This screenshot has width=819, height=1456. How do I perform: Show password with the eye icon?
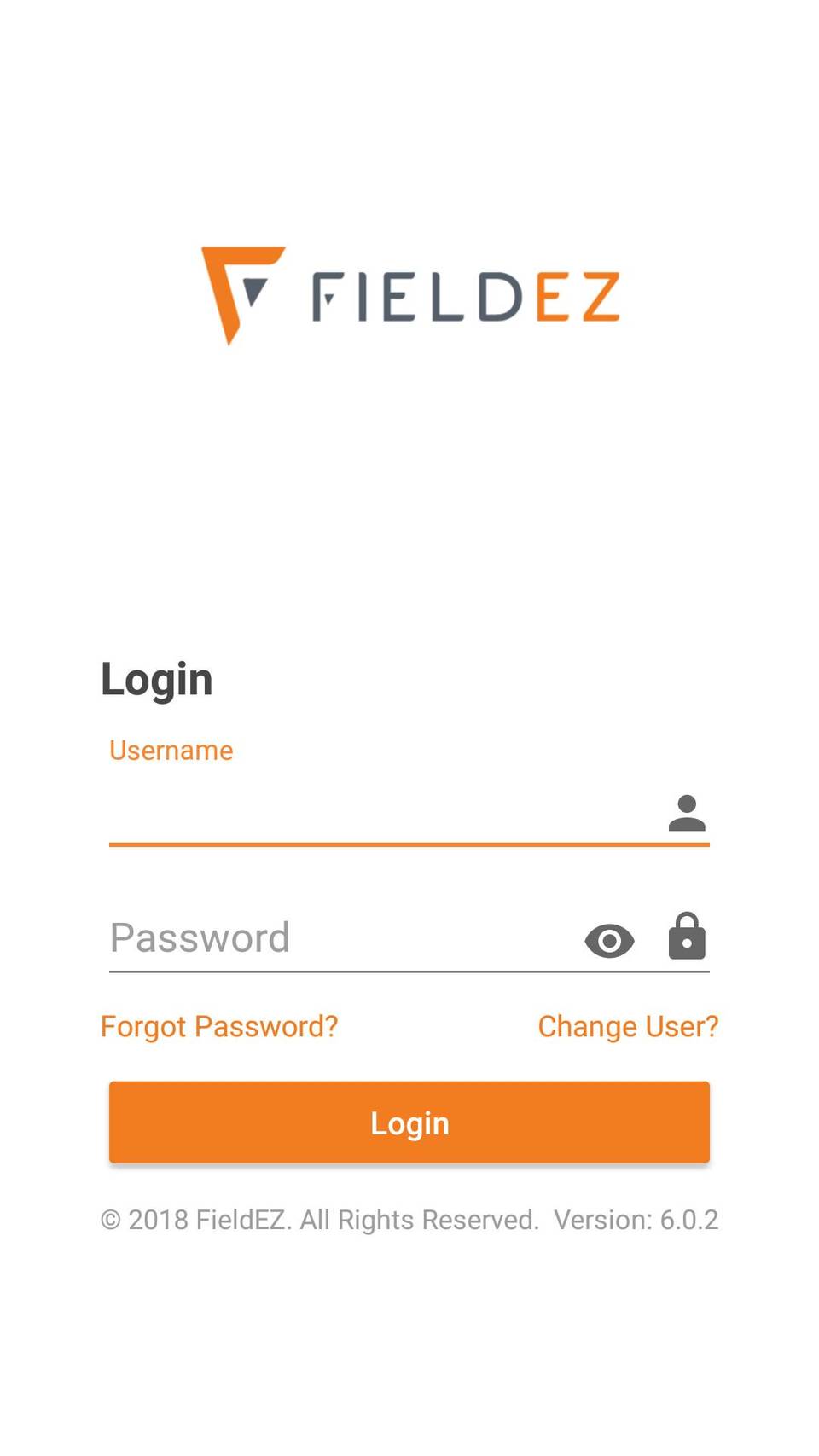click(x=609, y=941)
